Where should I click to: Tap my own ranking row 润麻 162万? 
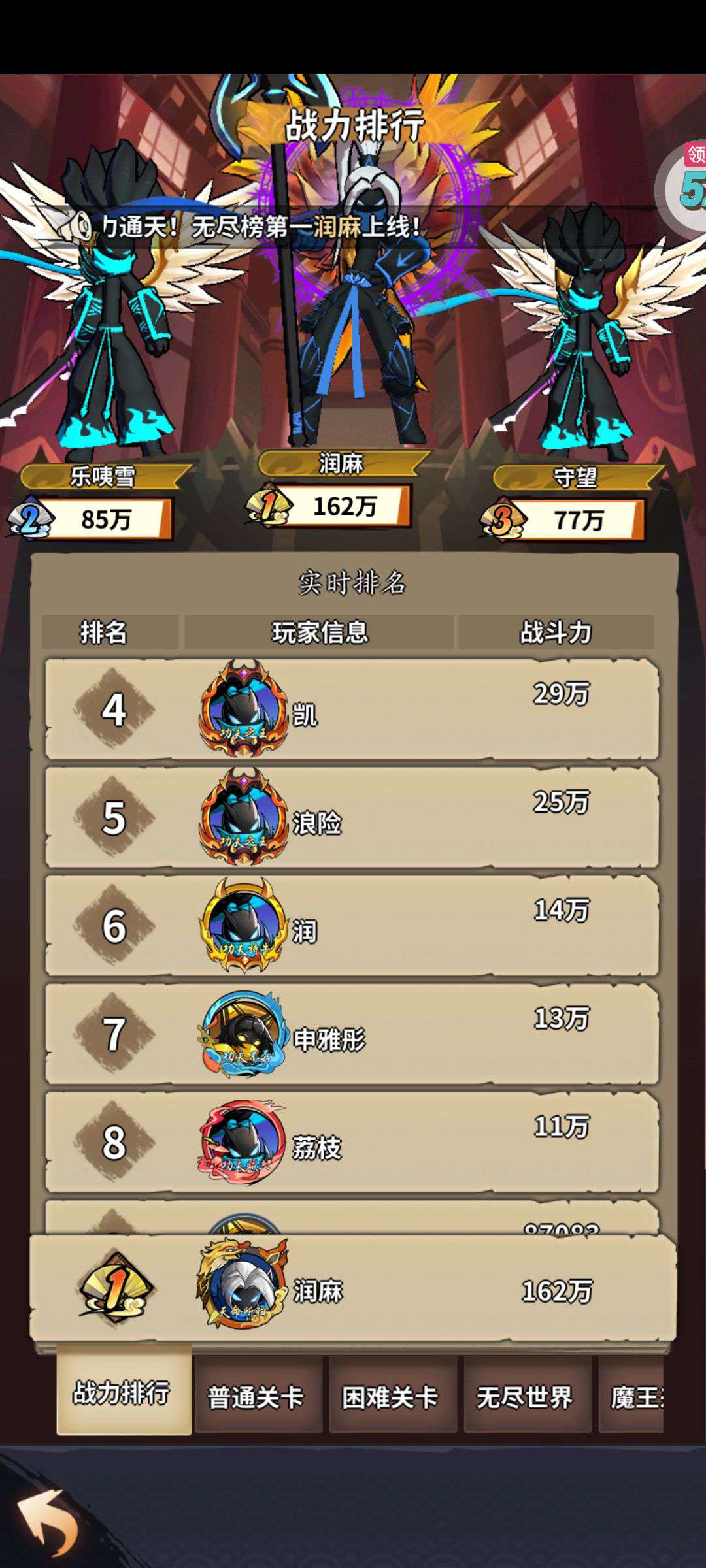coord(353,1287)
